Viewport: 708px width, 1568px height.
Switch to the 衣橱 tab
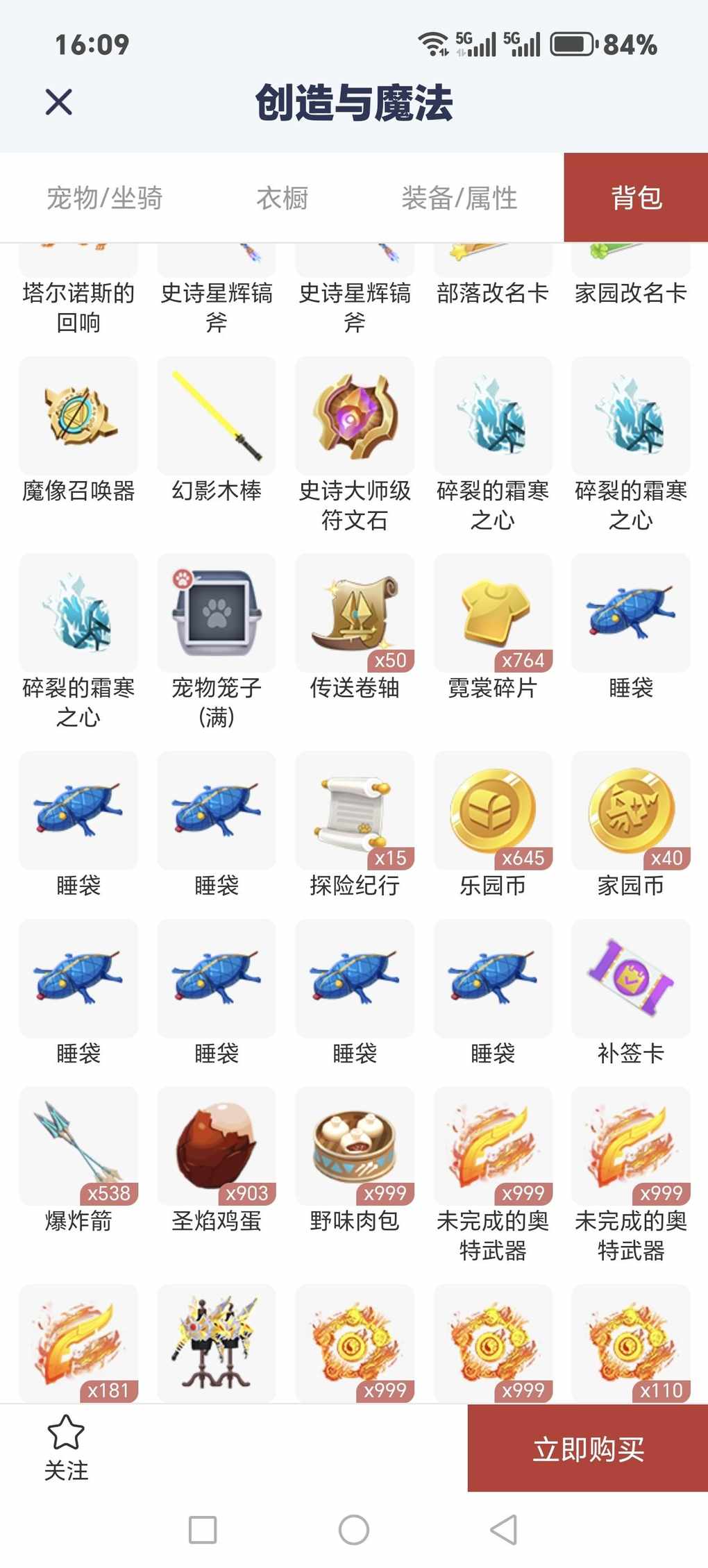283,199
